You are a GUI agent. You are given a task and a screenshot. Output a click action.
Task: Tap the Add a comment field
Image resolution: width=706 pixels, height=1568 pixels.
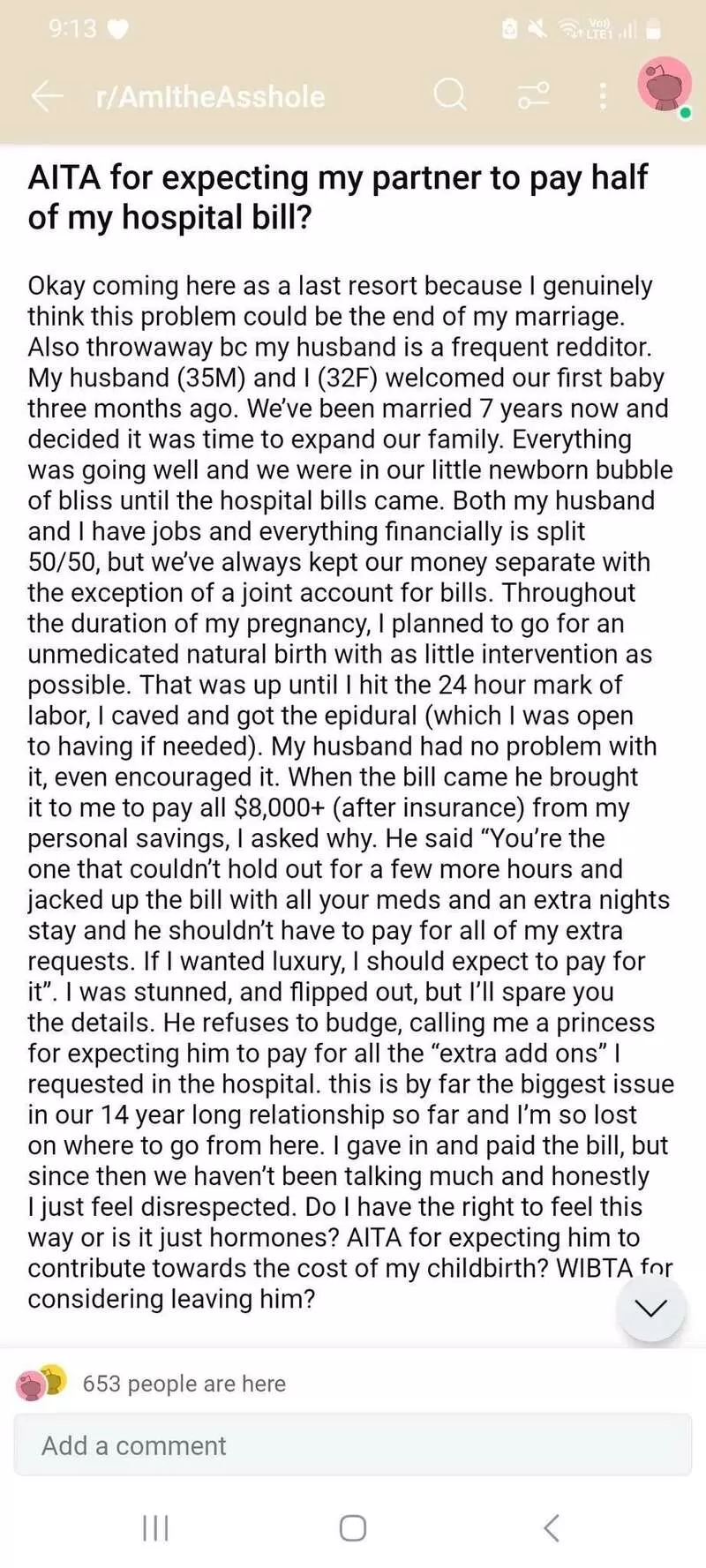pos(353,1445)
